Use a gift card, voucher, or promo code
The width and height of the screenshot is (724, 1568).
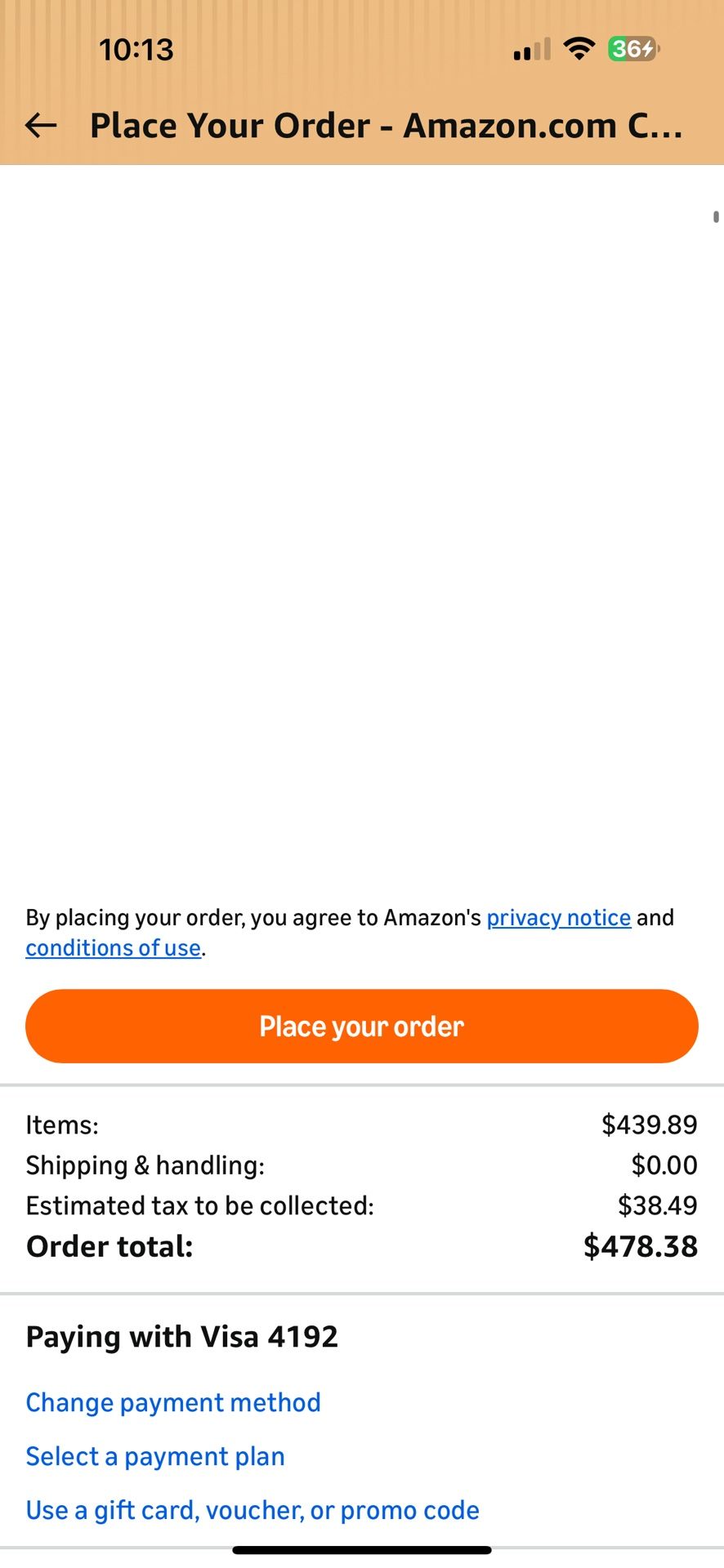[253, 1510]
